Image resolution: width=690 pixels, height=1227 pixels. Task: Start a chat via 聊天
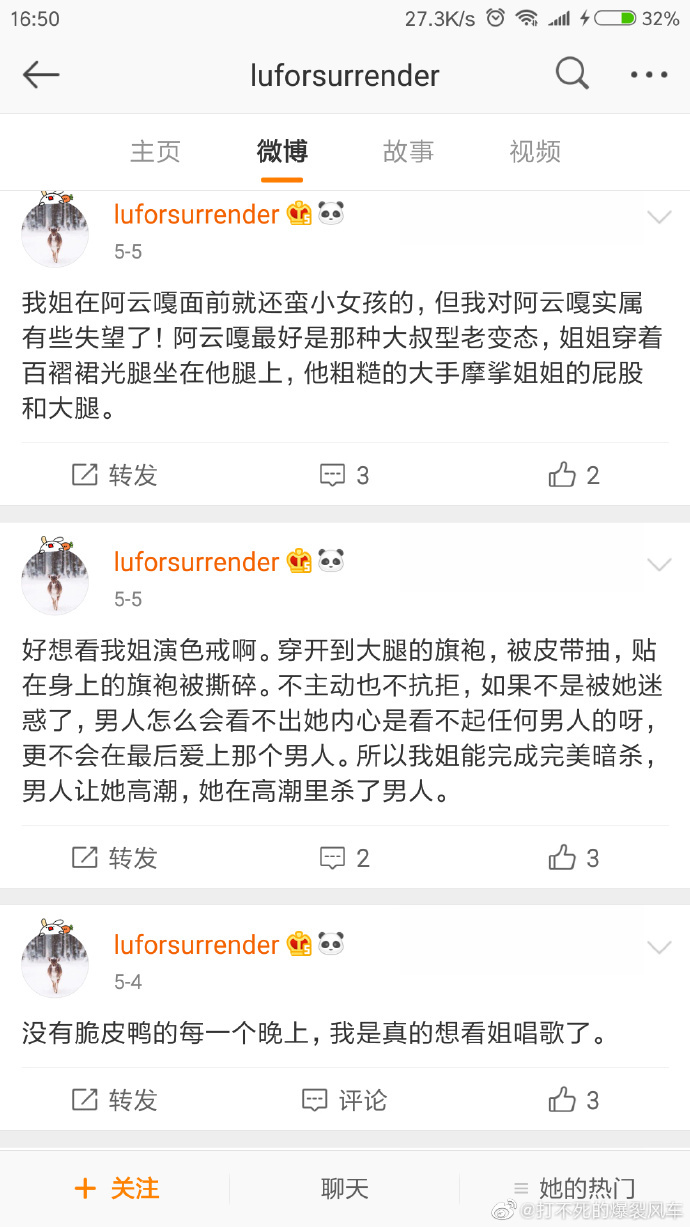point(345,1188)
